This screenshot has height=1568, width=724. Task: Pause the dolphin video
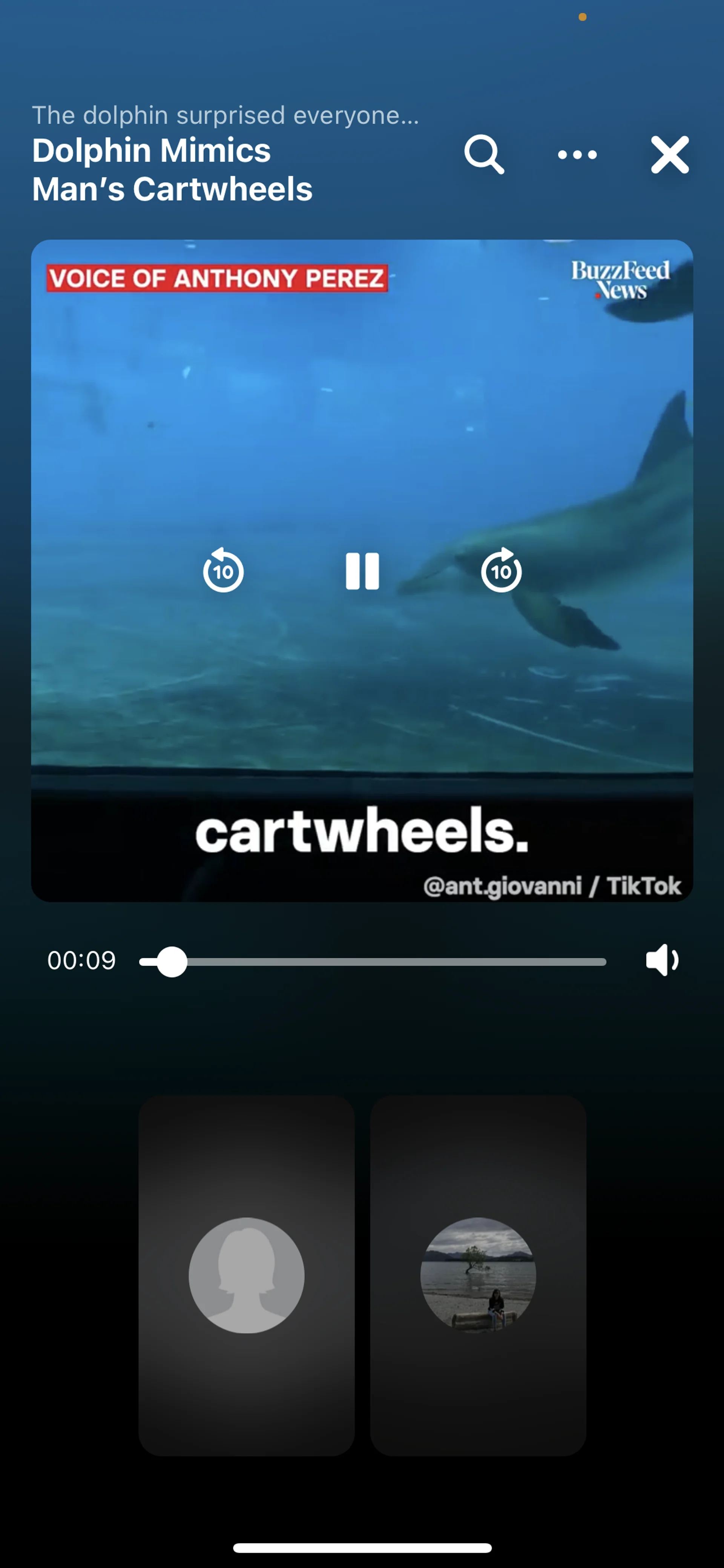click(362, 571)
